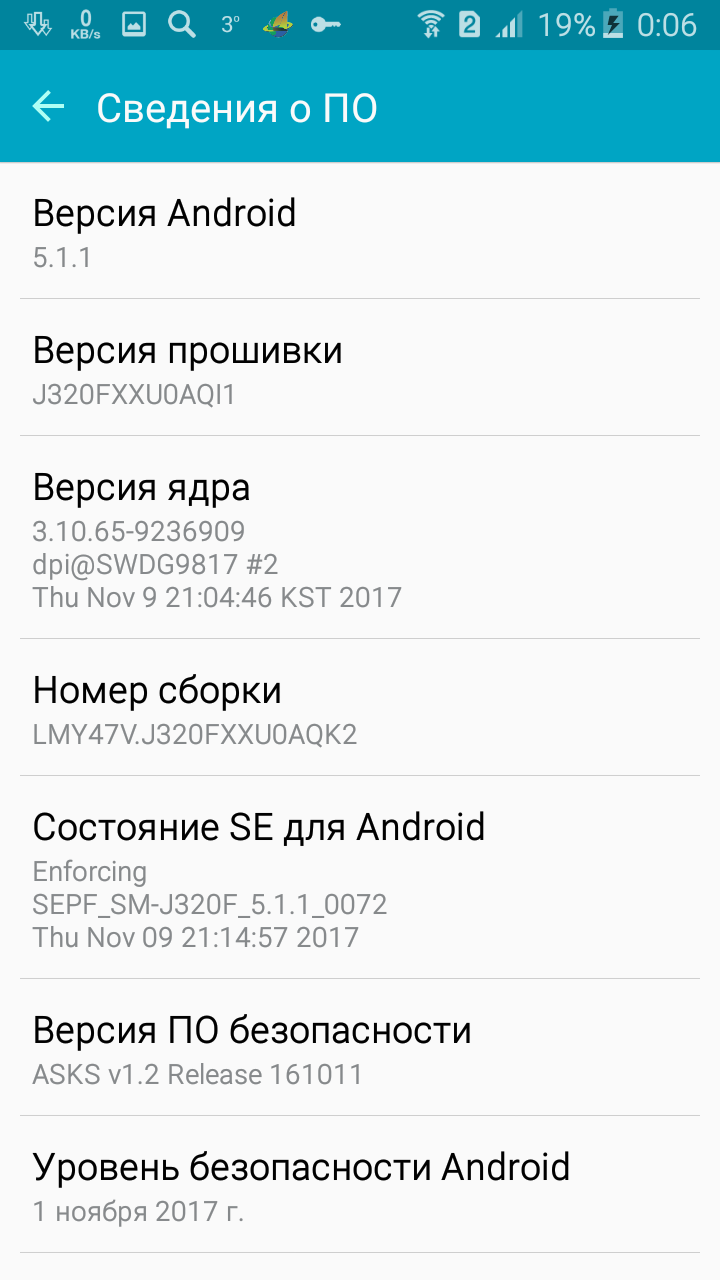Select Версия ПО безопасности row
This screenshot has width=720, height=1280.
(360, 1048)
